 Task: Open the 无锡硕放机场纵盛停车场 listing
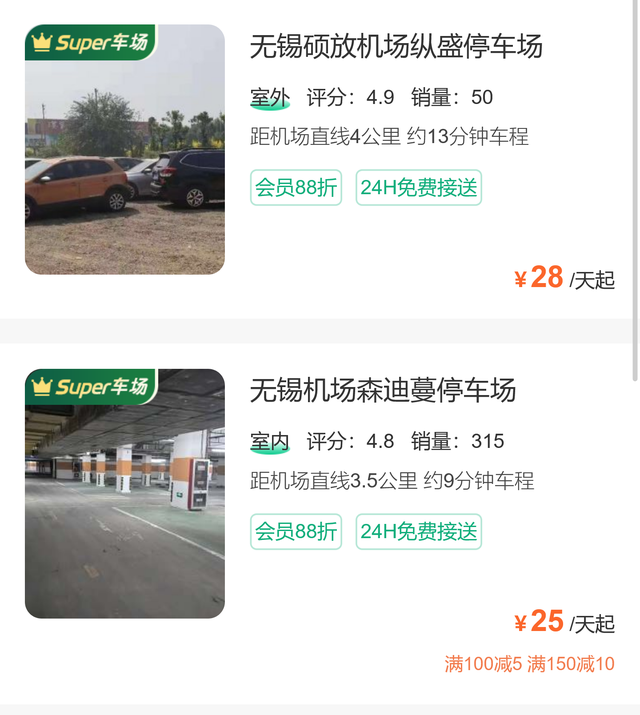pos(396,46)
